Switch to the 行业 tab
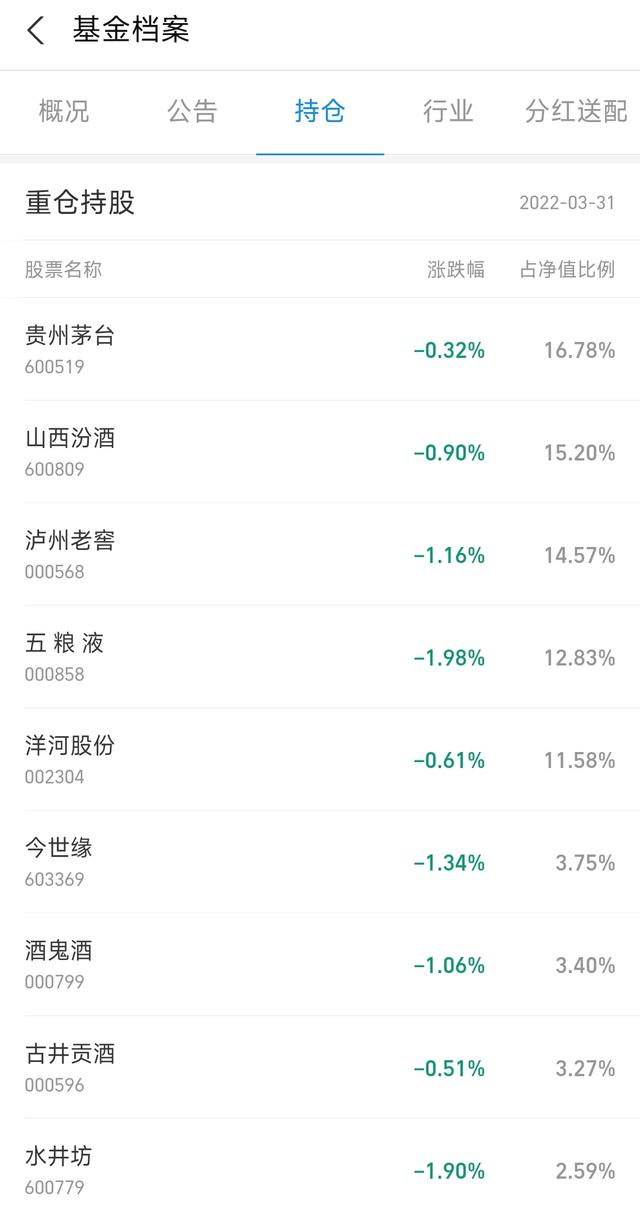Screen dimensions: 640x1219 coord(448,111)
